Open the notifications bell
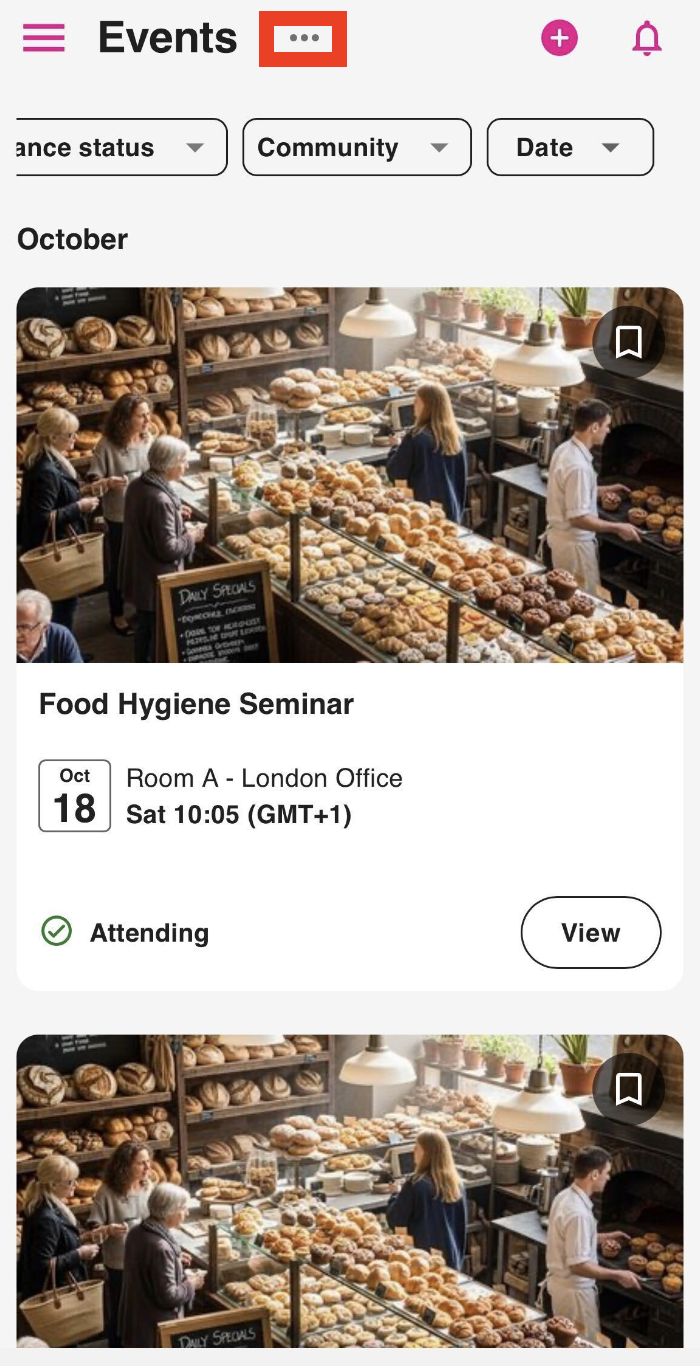The image size is (700, 1366). point(647,39)
